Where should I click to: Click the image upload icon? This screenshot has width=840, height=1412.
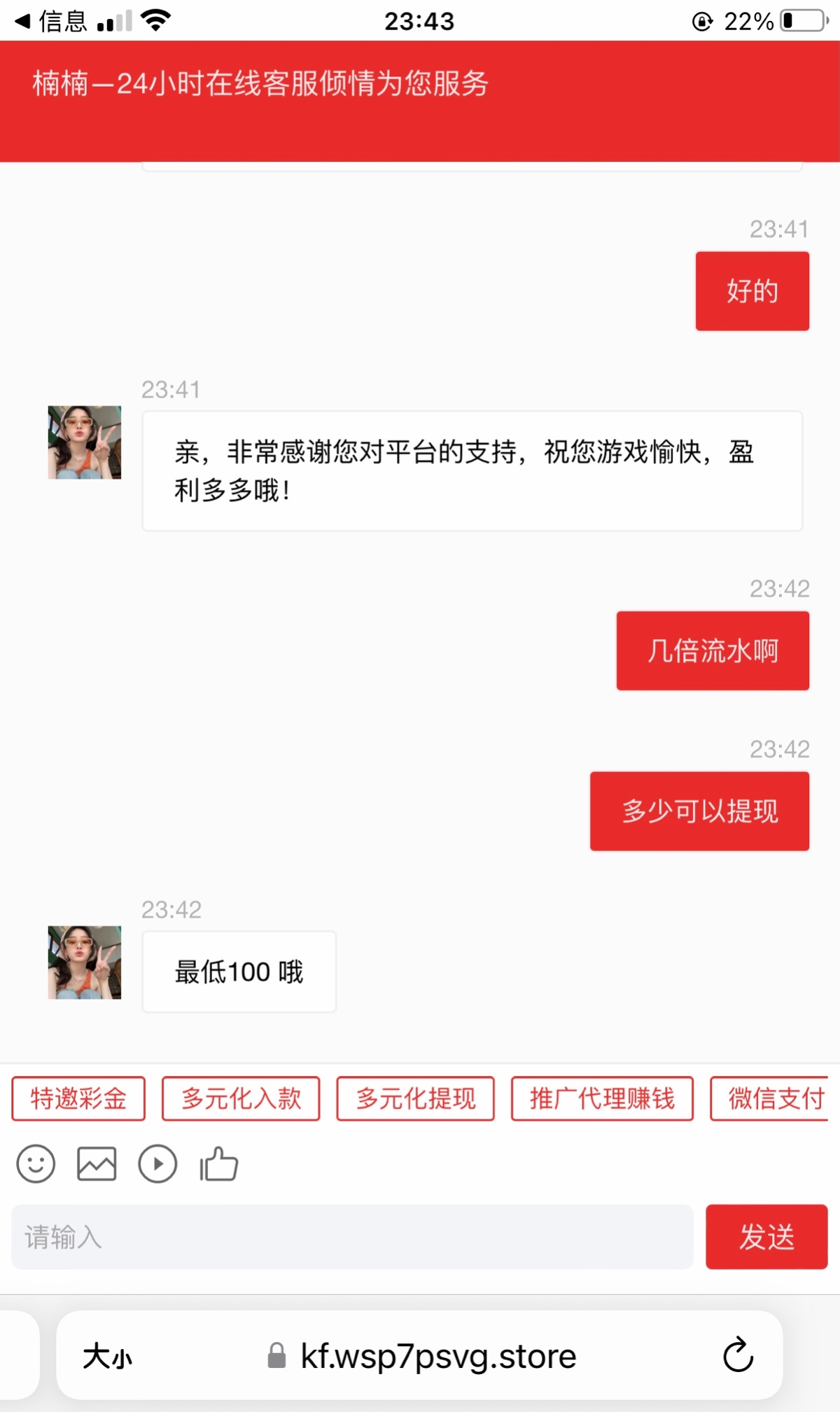tap(96, 1164)
